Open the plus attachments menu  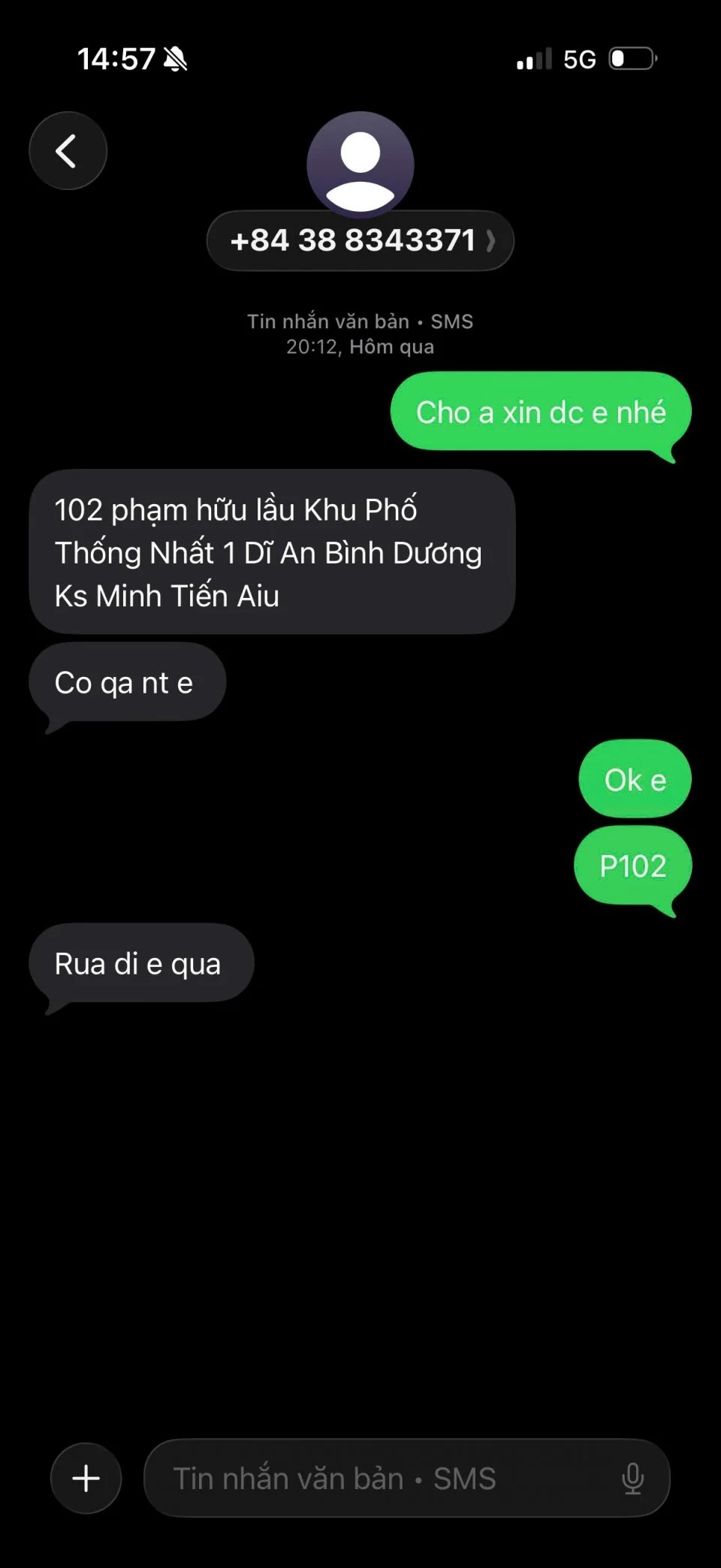click(x=86, y=1478)
